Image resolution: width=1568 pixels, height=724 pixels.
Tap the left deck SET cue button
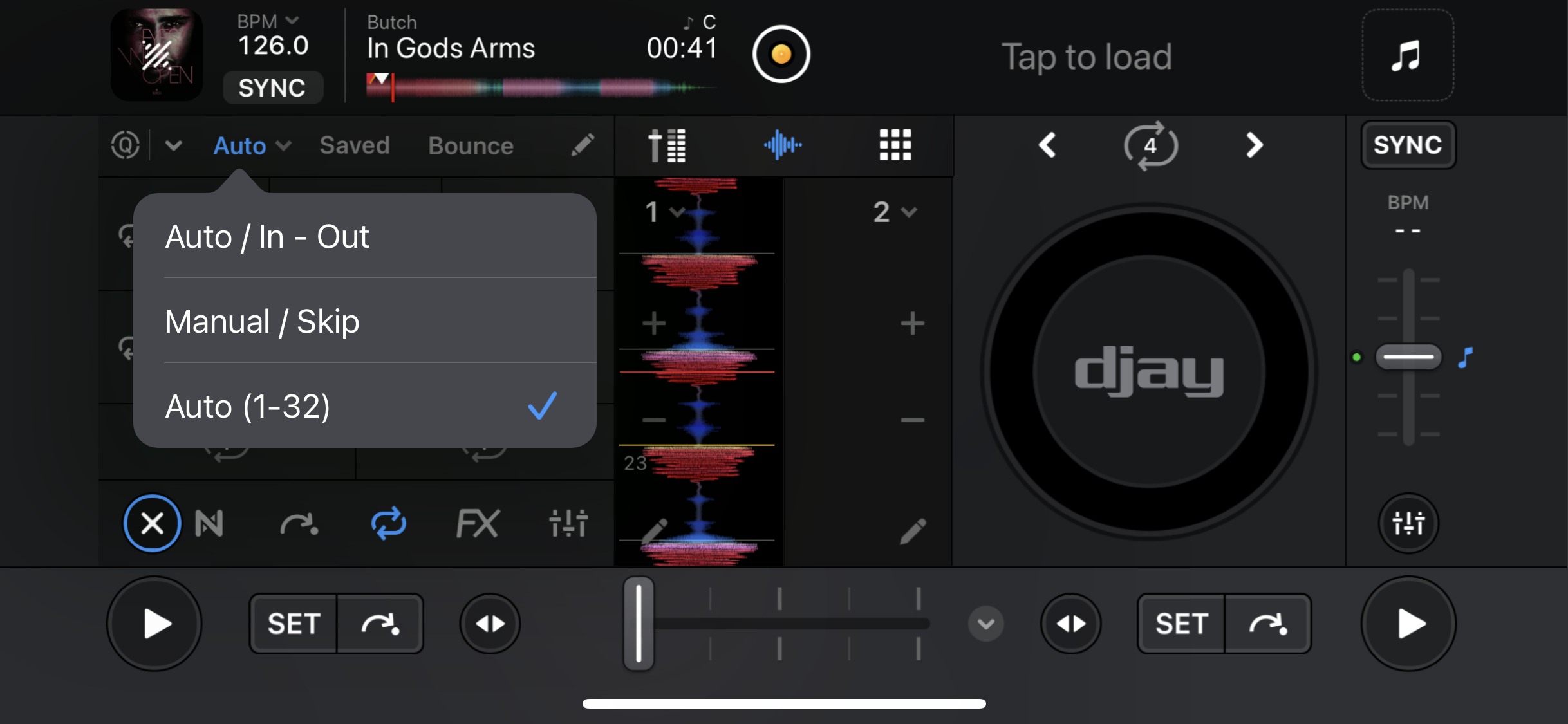(x=294, y=624)
